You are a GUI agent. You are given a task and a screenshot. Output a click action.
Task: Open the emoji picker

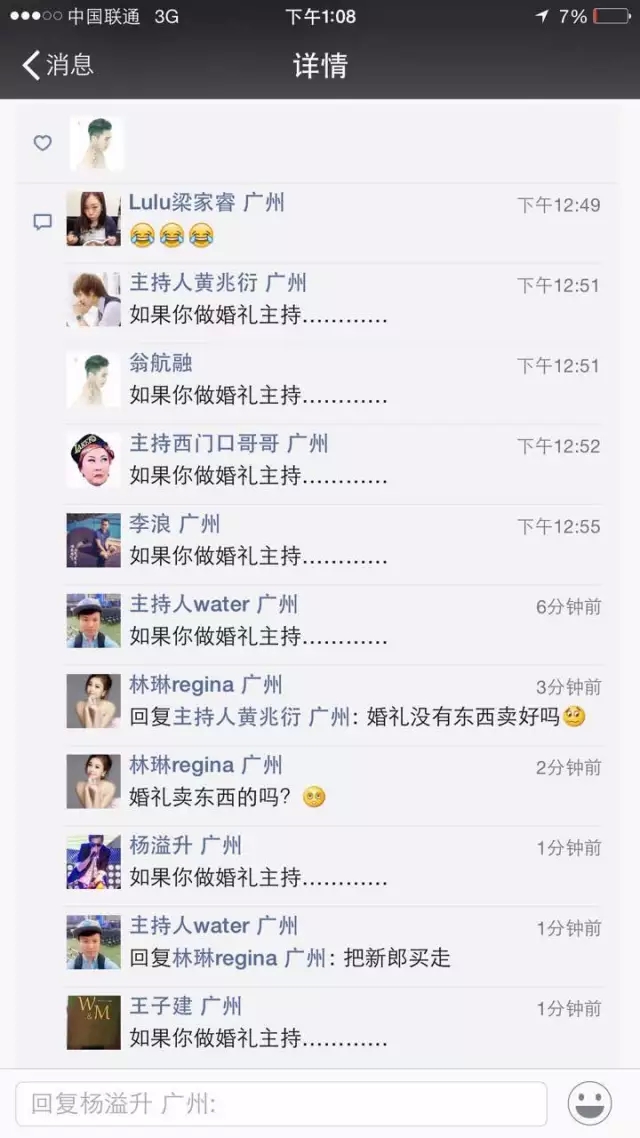click(x=590, y=1103)
